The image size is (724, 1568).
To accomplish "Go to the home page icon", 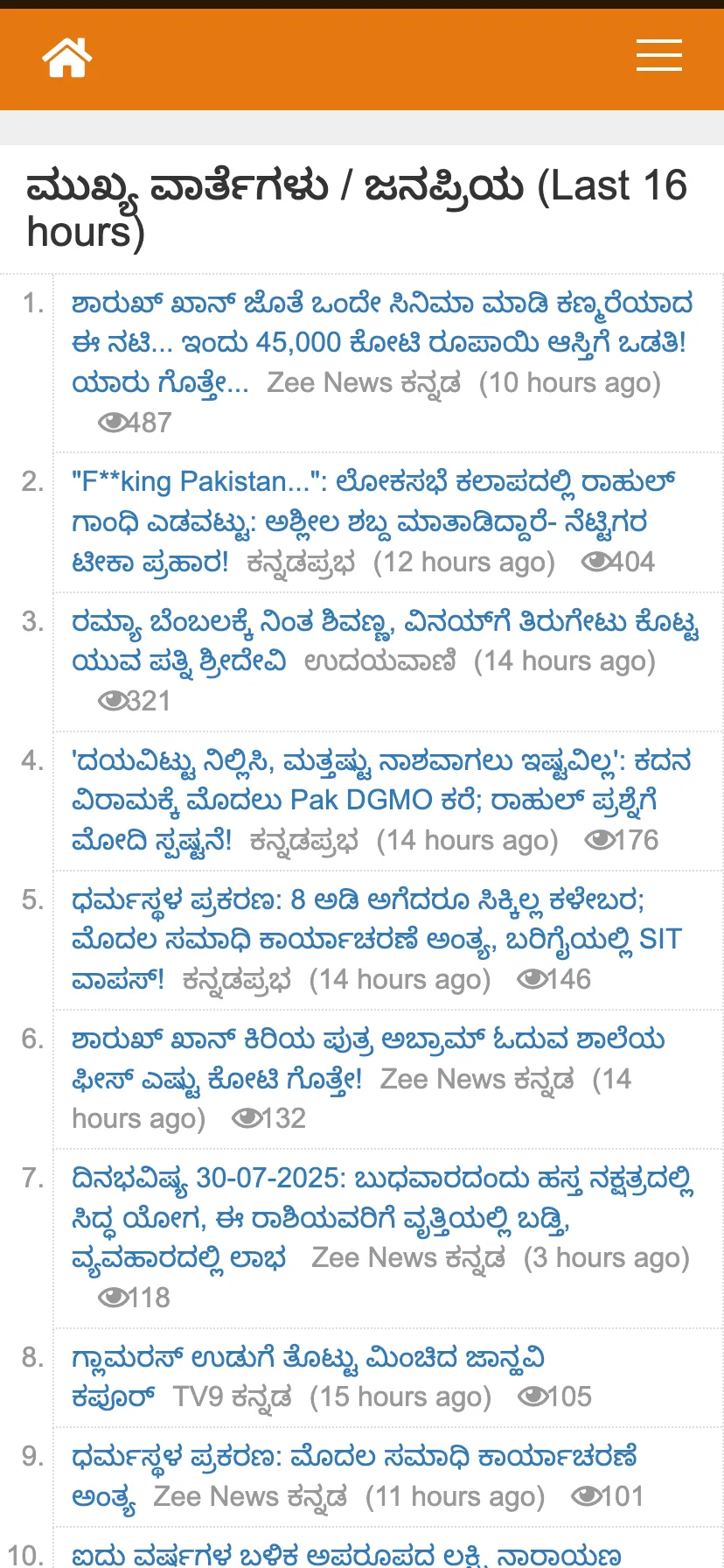I will [67, 59].
